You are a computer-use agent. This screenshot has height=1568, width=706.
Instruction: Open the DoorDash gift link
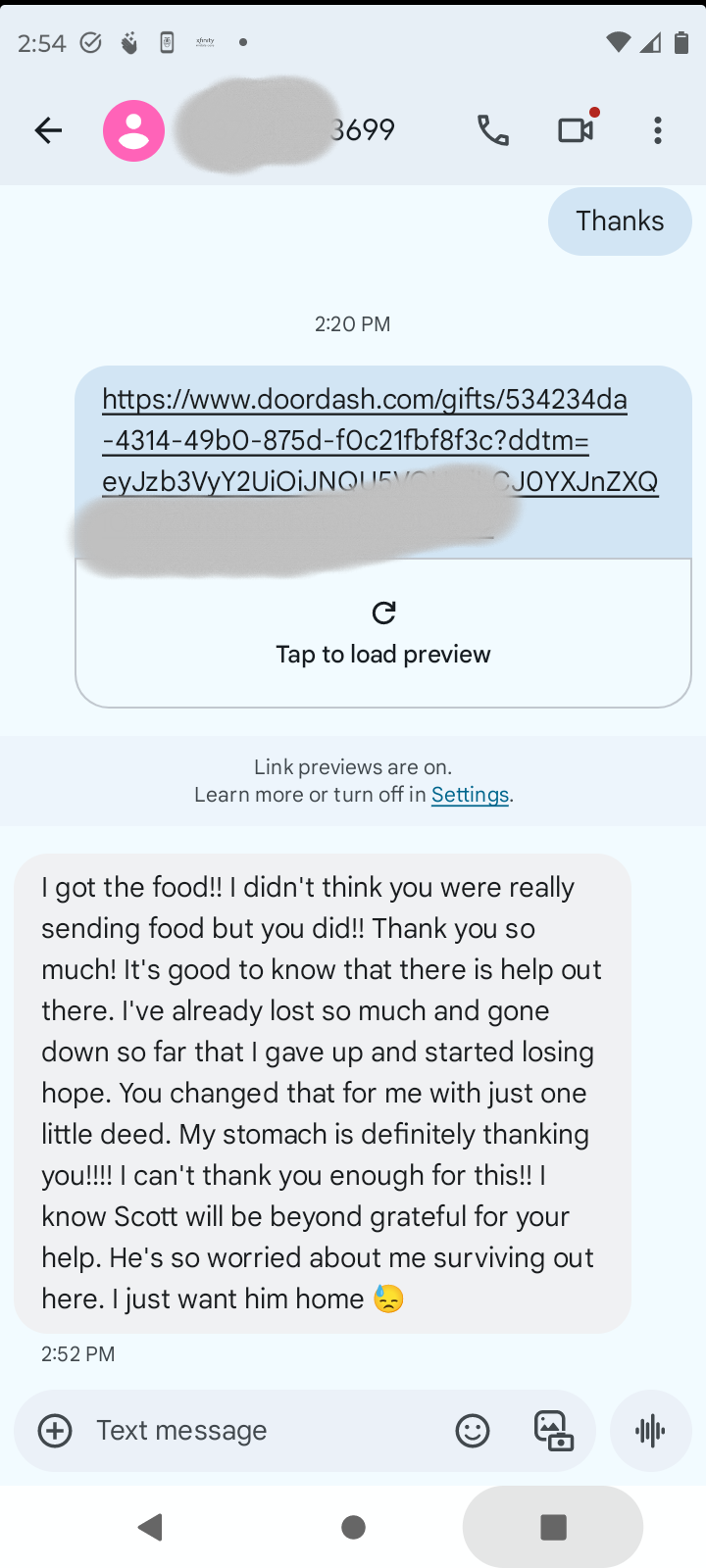point(379,440)
